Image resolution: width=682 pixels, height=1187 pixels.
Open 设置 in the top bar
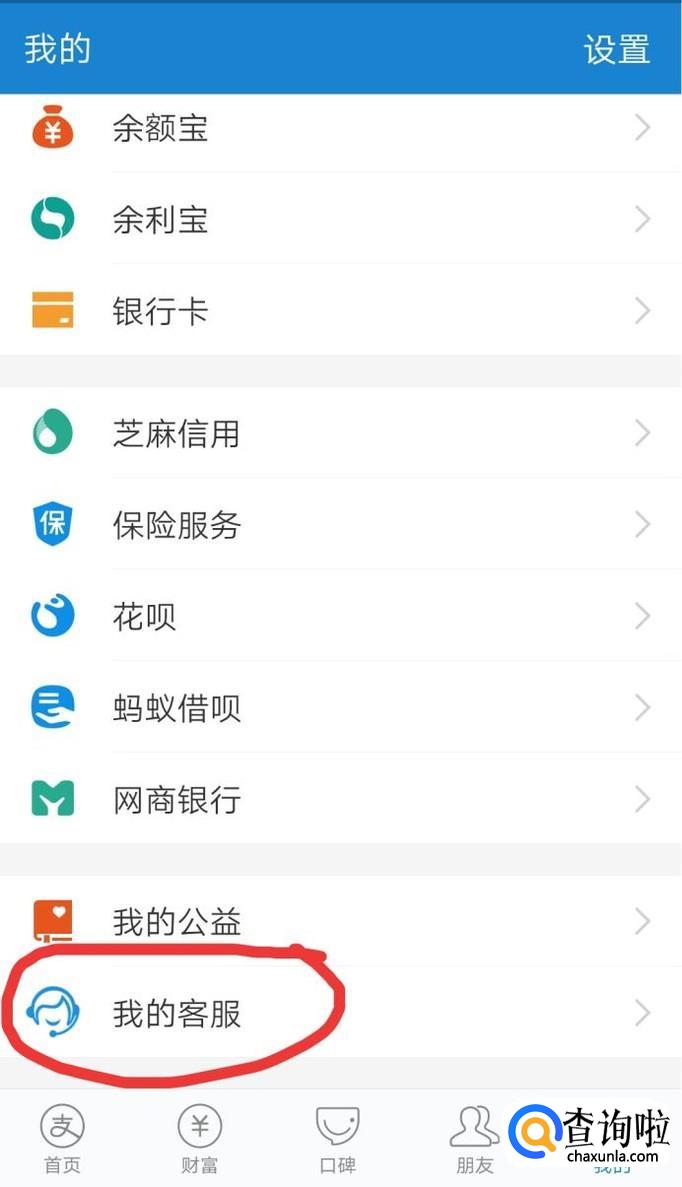click(x=616, y=49)
